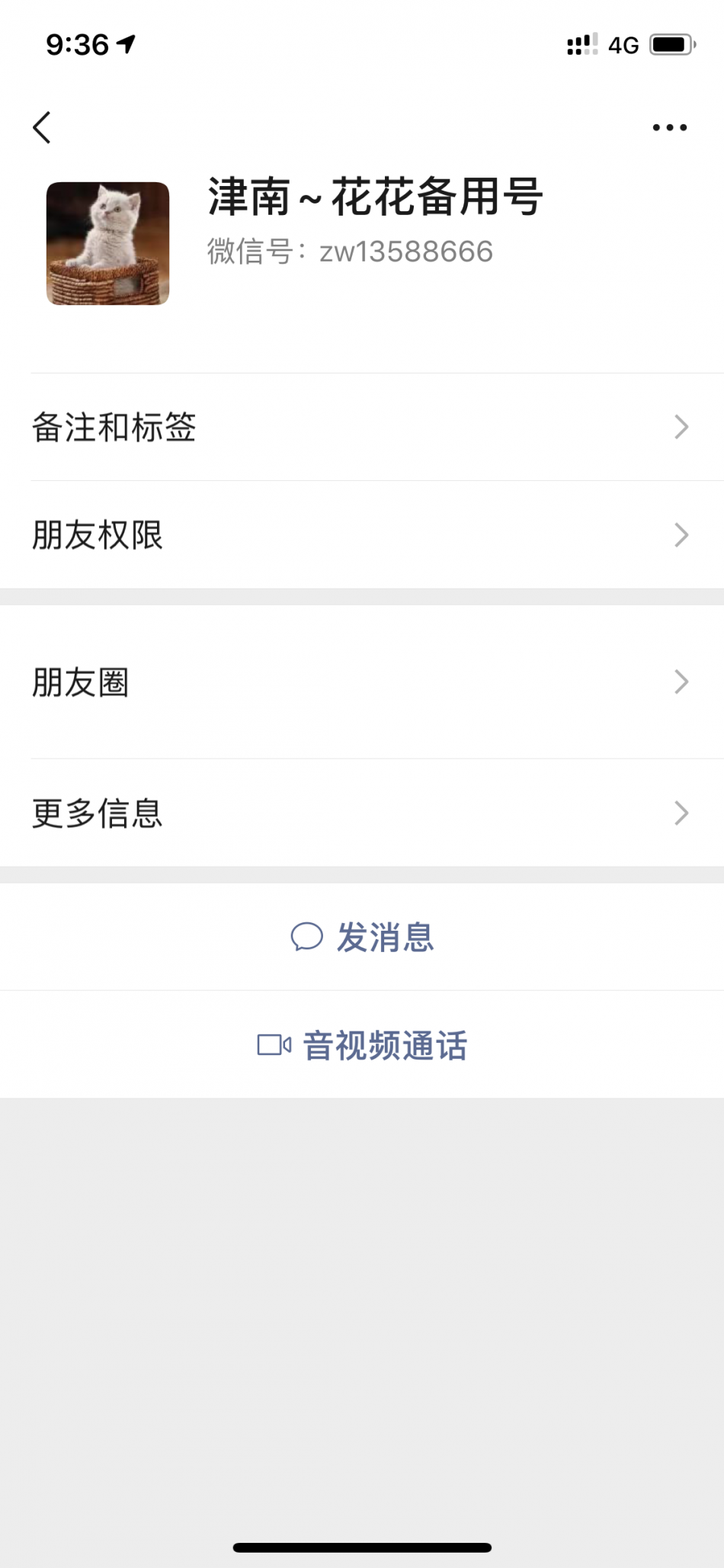Open the three-dot overflow menu
724x1568 pixels.
[x=669, y=127]
